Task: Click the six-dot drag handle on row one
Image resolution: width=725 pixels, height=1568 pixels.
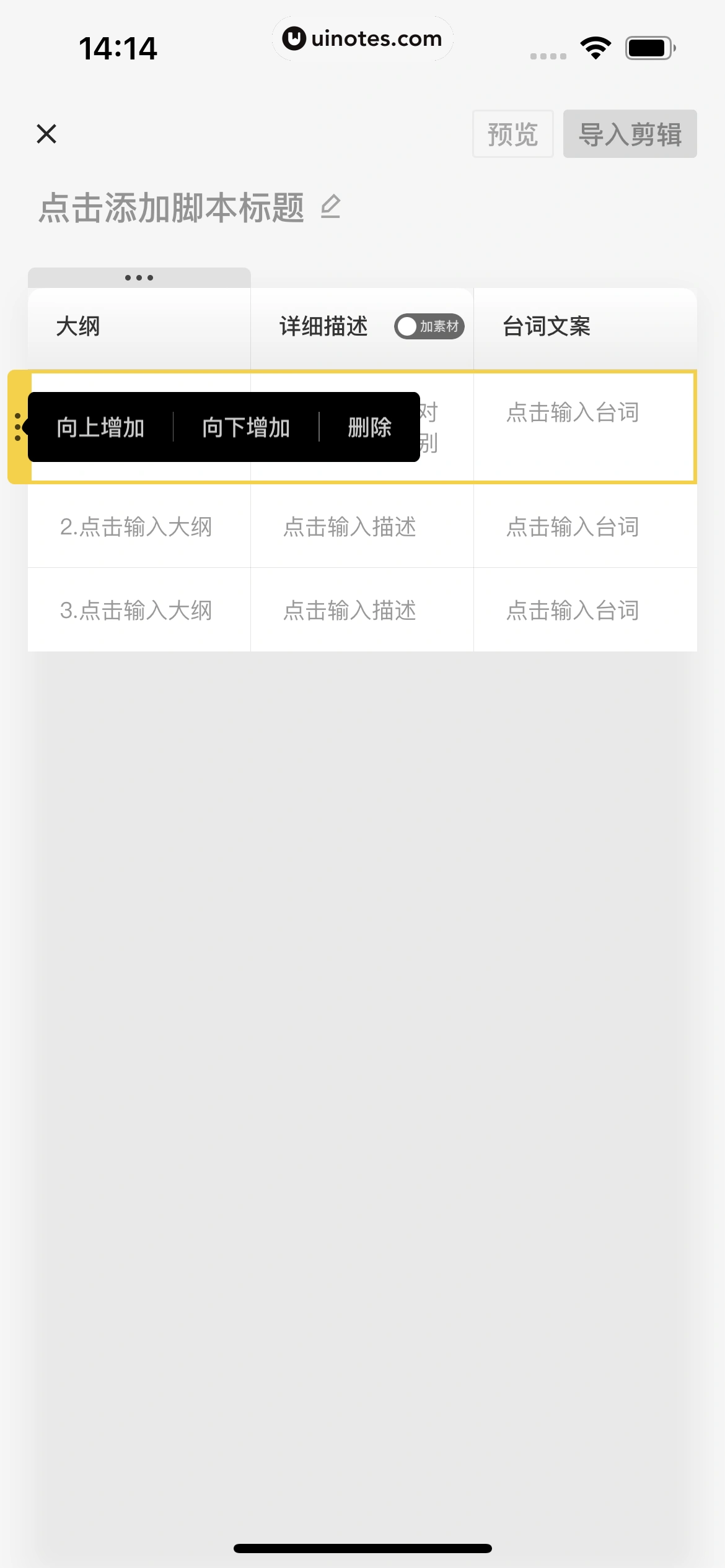Action: pyautogui.click(x=17, y=427)
